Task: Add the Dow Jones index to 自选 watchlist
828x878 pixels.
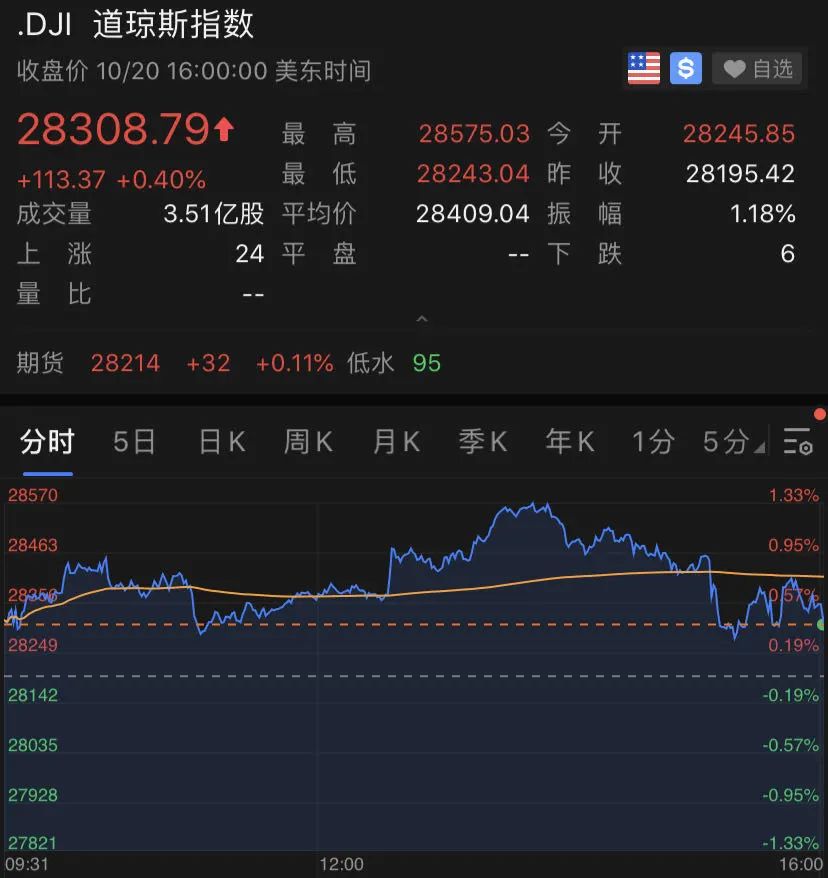Action: coord(757,69)
